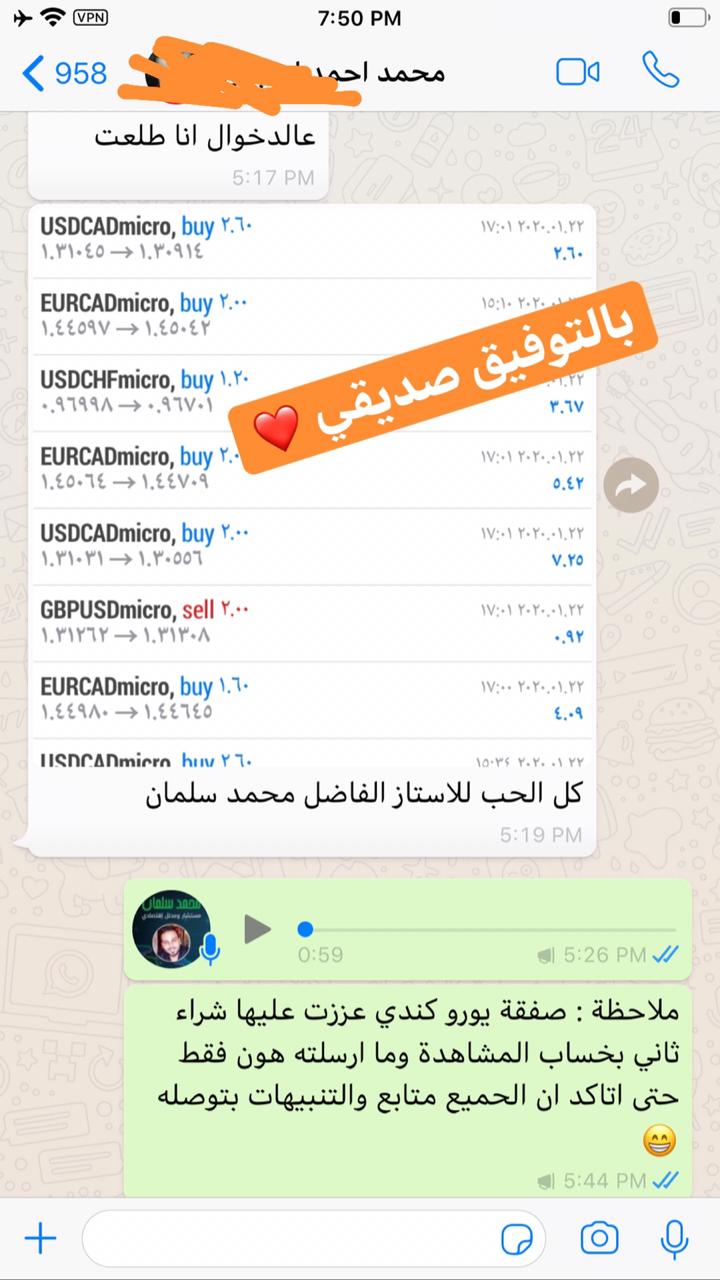Start a voice call with this contact
720x1280 pixels.
[660, 71]
